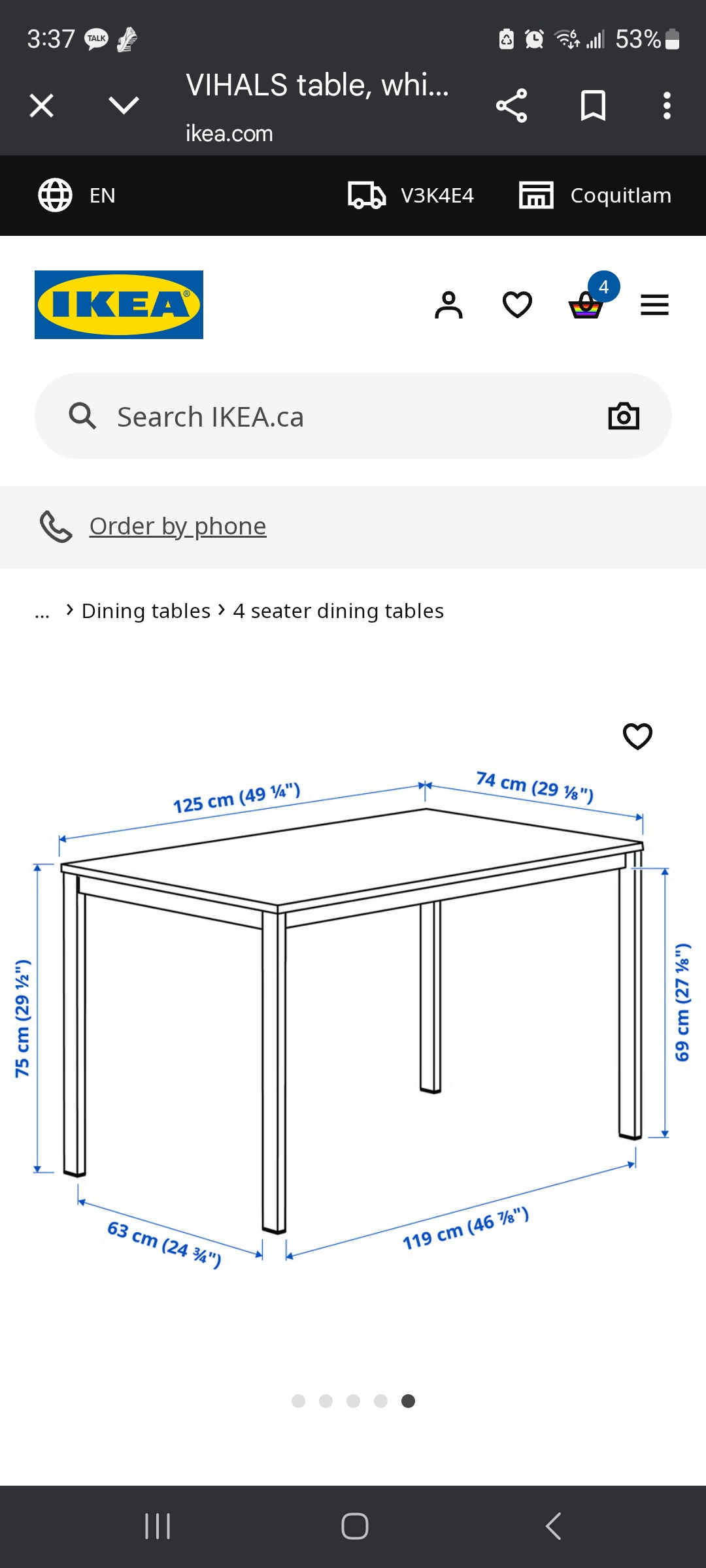Open the Order by phone link

click(x=178, y=526)
